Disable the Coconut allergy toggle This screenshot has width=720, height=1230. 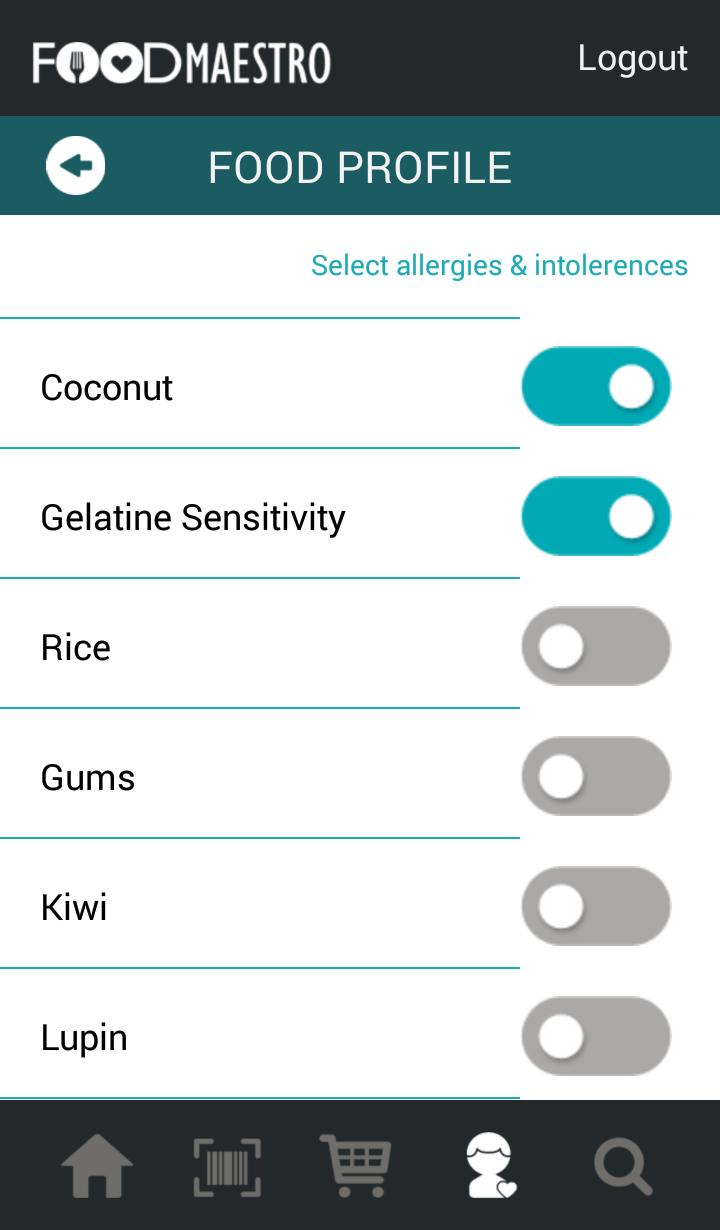pos(596,386)
